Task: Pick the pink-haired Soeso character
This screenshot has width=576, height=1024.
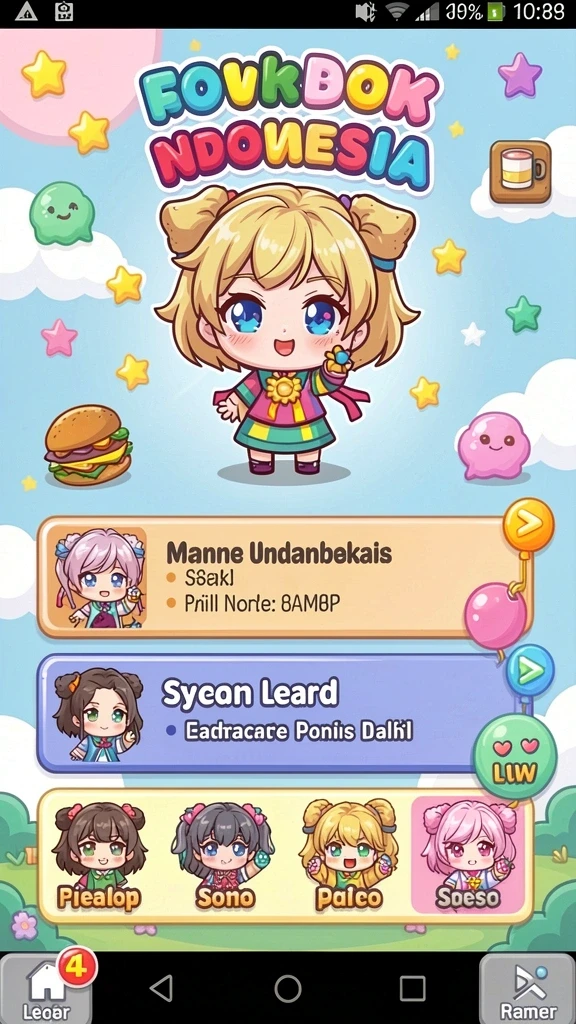Action: click(x=468, y=855)
